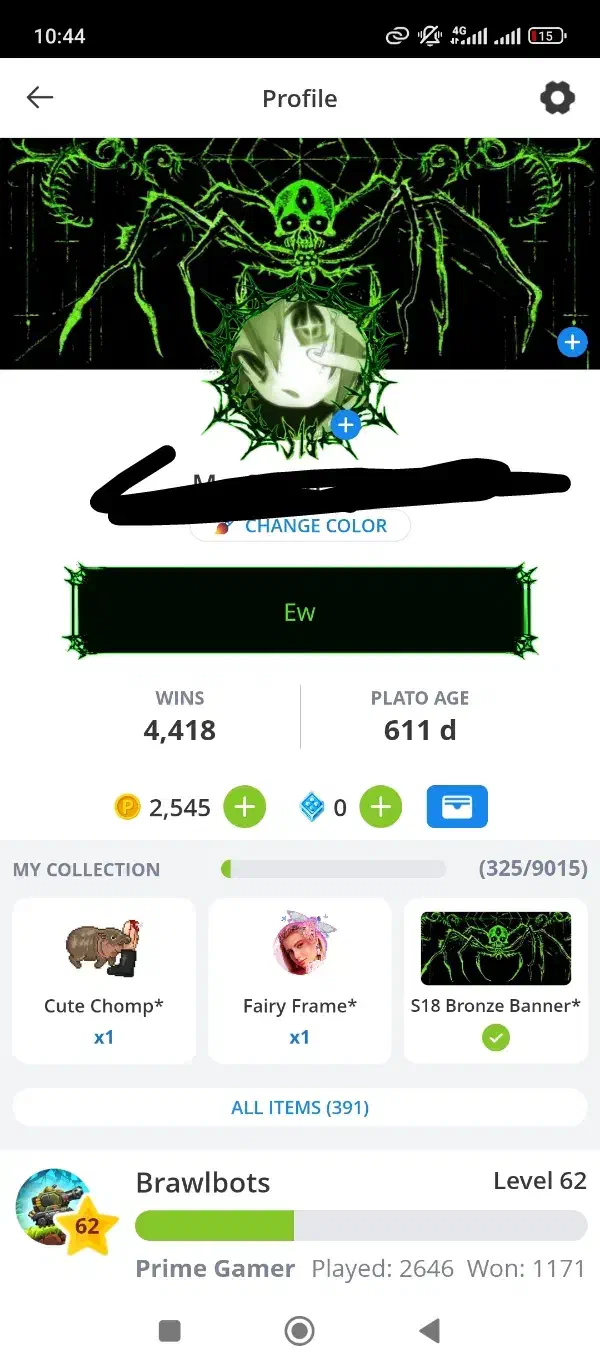Tap the plus badge on the profile avatar
Viewport: 600px width, 1367px height.
point(345,425)
